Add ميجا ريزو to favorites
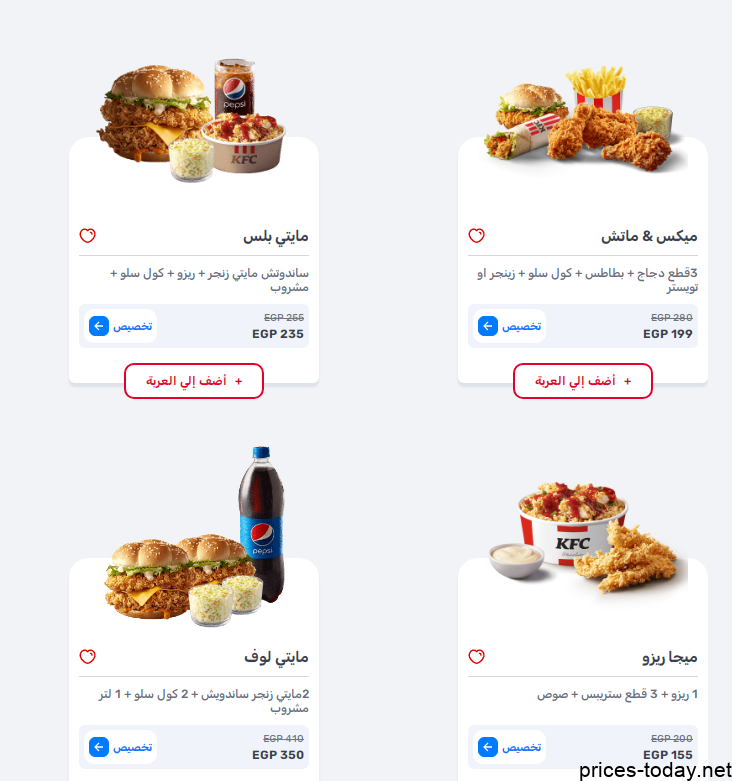This screenshot has height=781, width=732. pyautogui.click(x=477, y=657)
